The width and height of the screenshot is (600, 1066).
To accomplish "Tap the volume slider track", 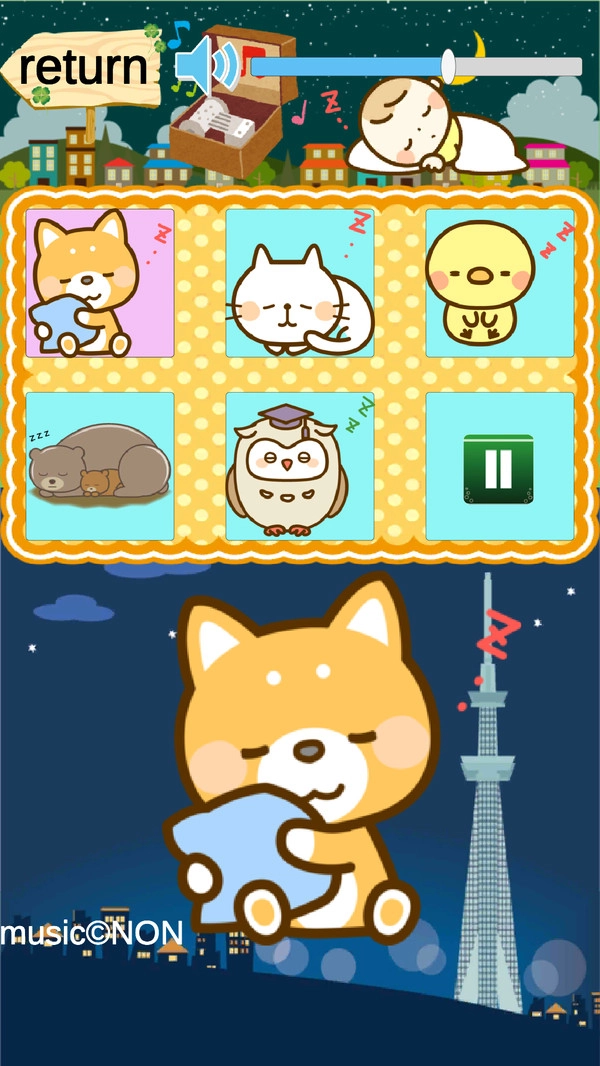I will click(415, 67).
